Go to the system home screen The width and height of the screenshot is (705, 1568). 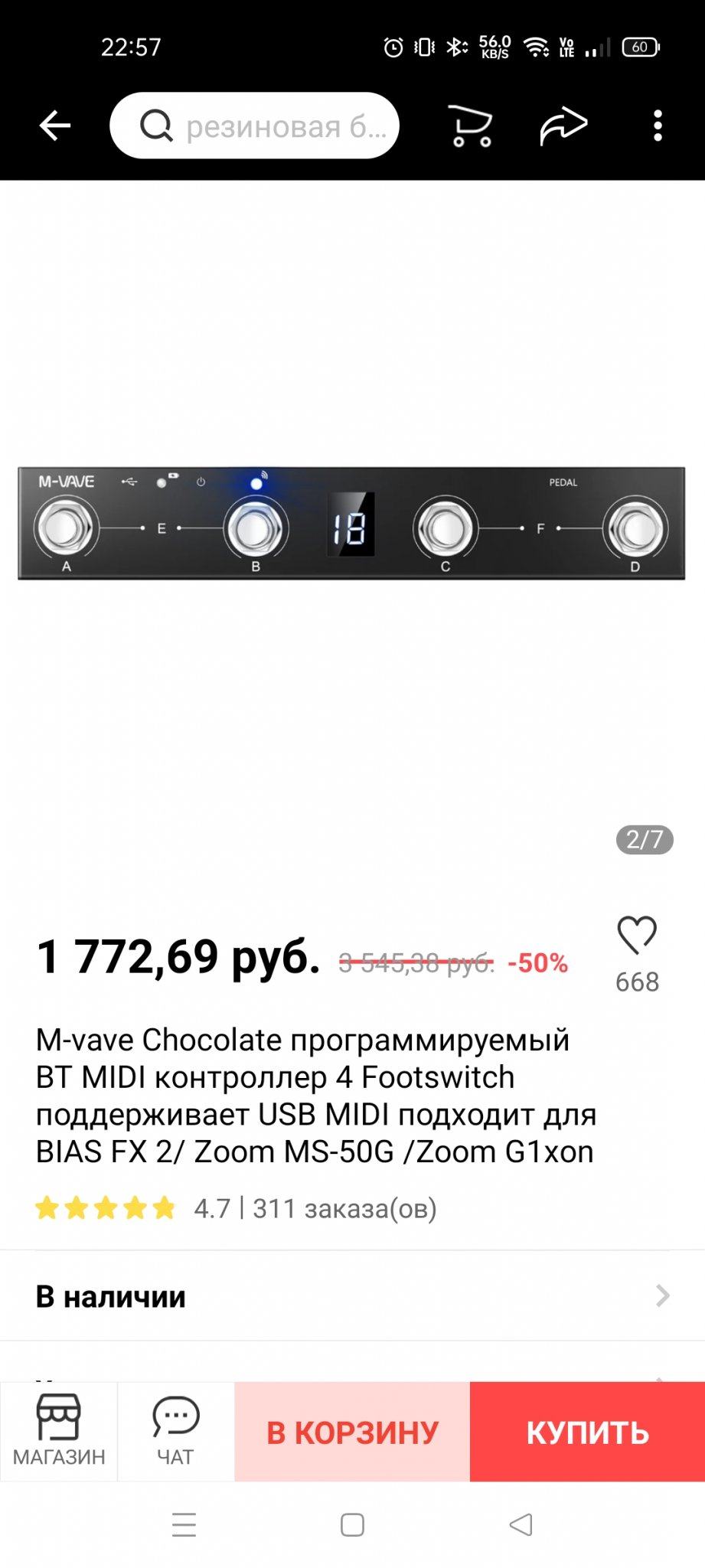[x=352, y=1524]
